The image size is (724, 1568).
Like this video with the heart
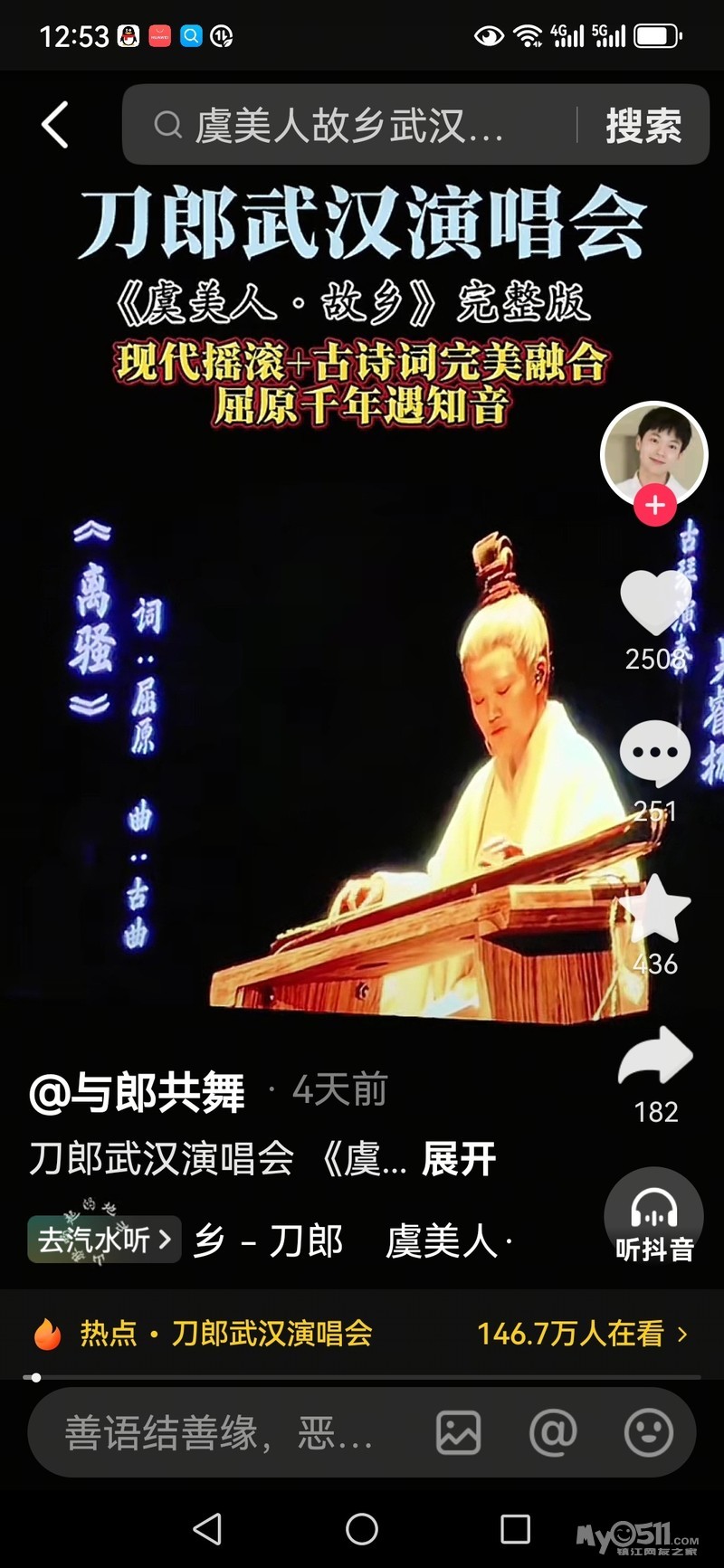pyautogui.click(x=655, y=603)
